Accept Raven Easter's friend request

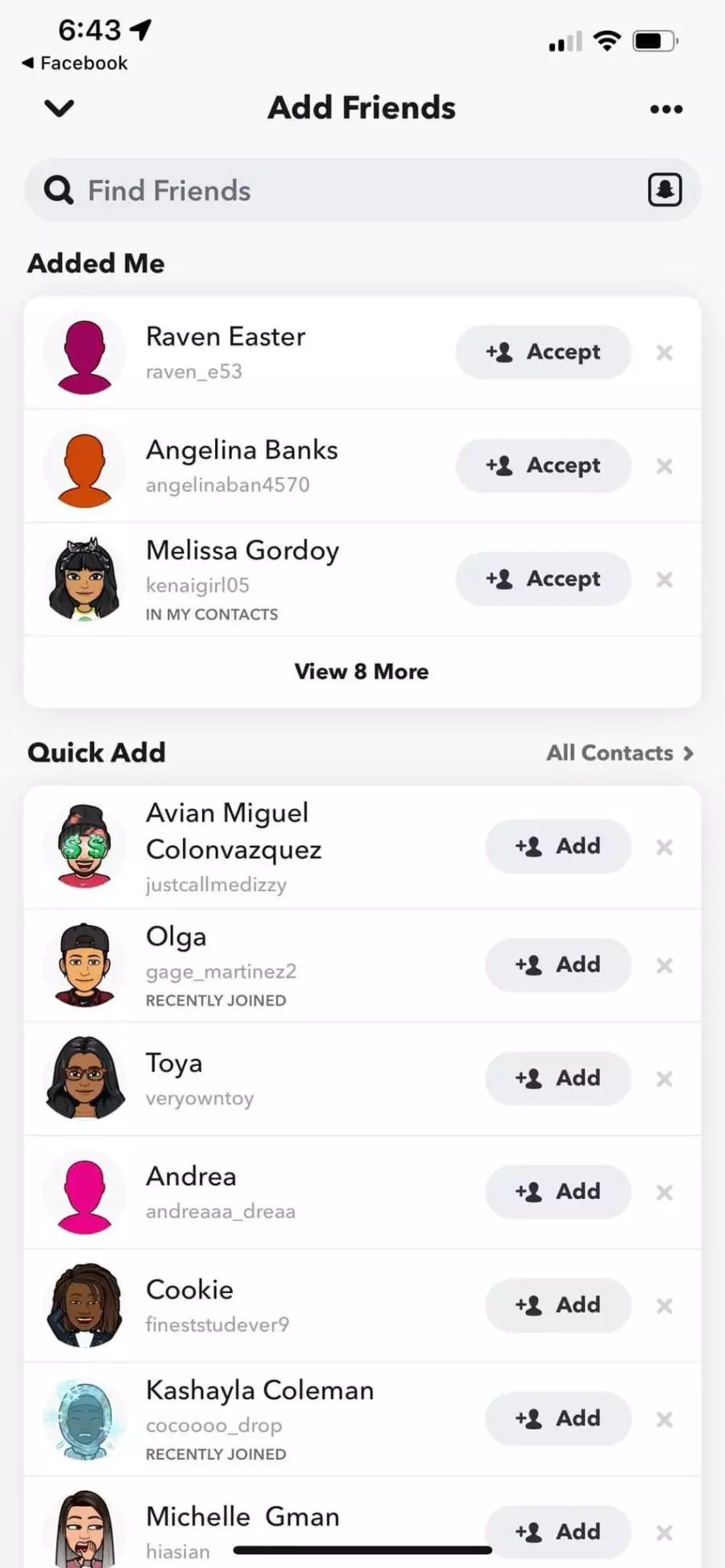click(x=543, y=352)
